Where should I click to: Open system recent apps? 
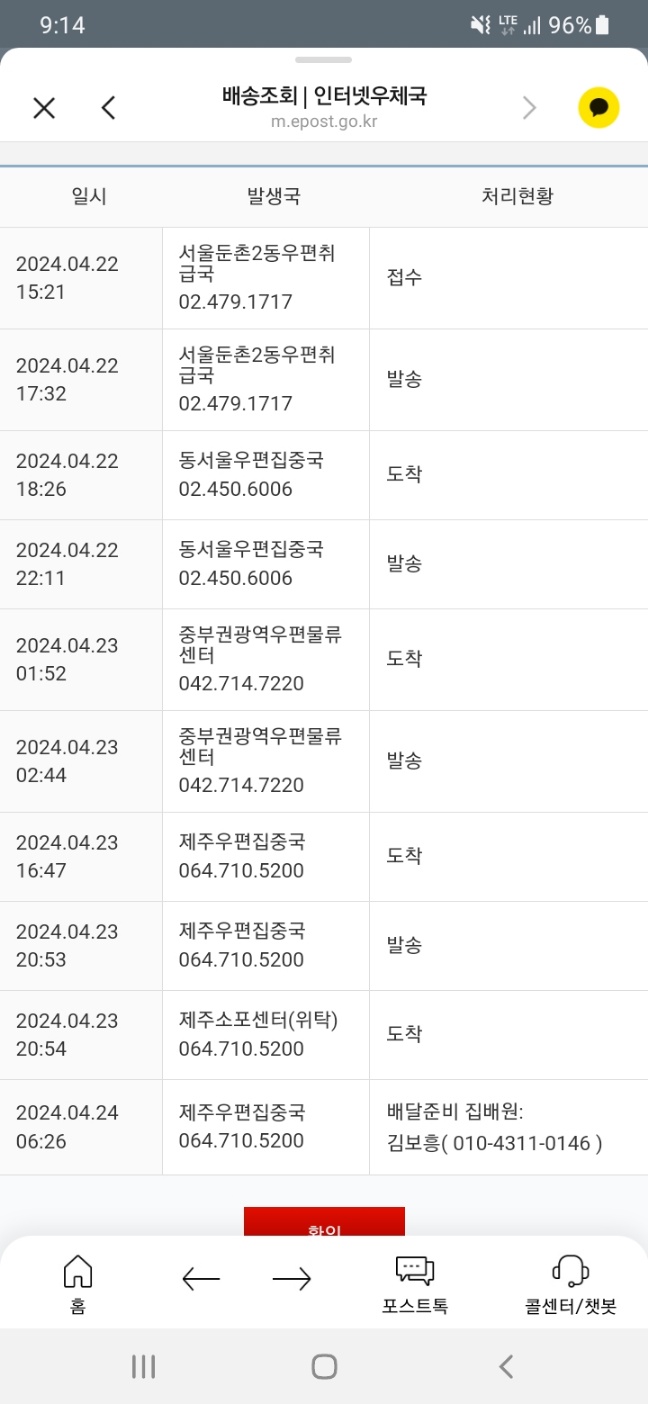point(143,1367)
